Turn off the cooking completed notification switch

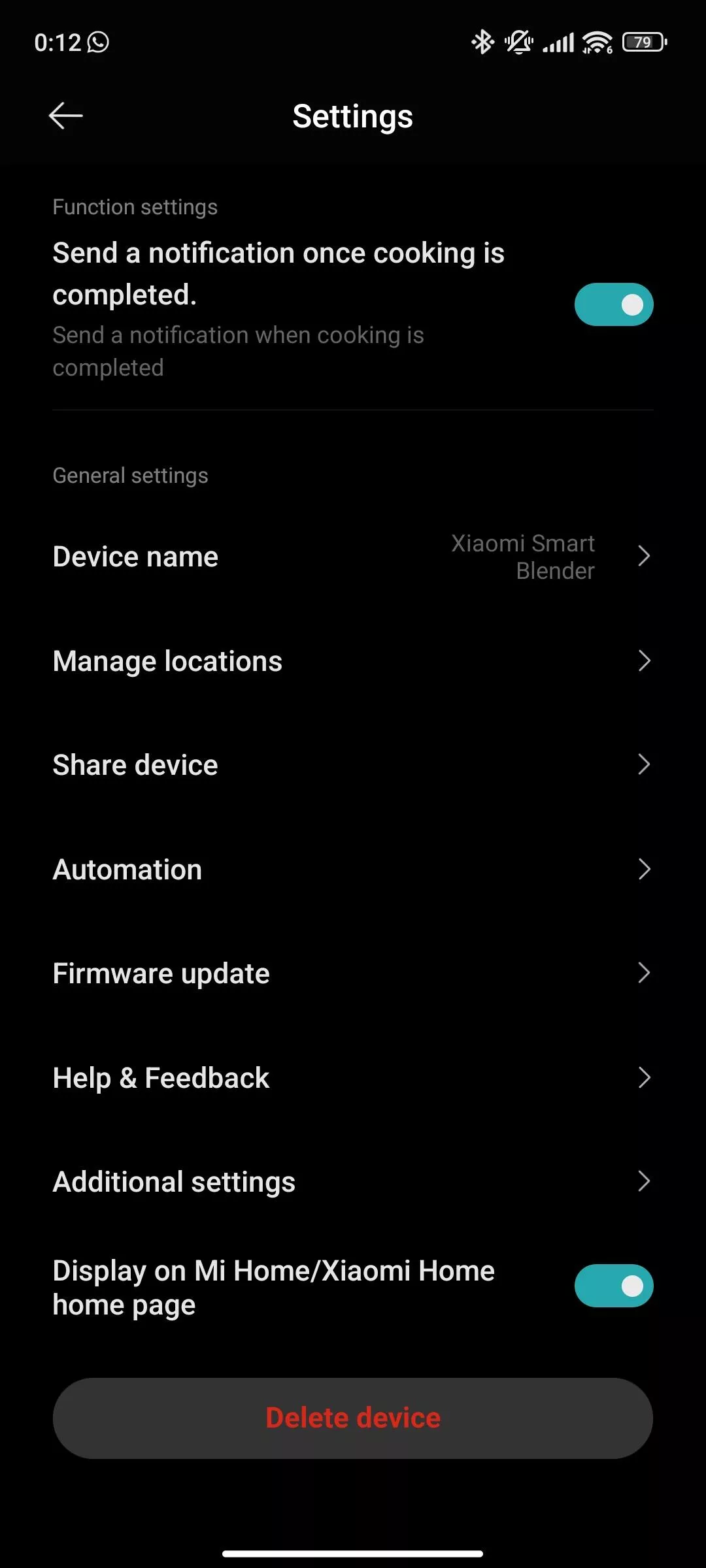coord(614,304)
